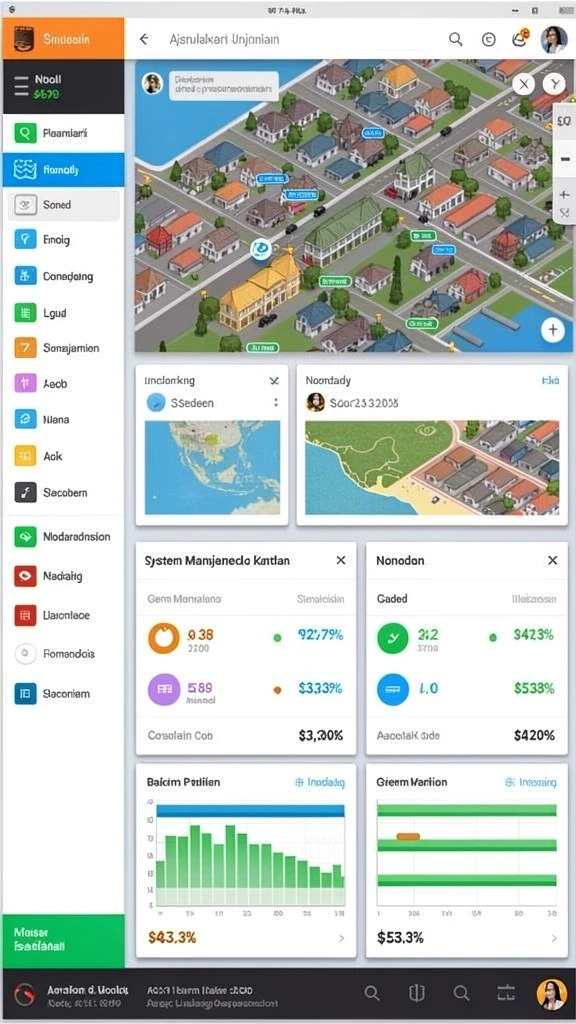Screen dimensions: 576x1024
Task: Select Plaaniarri in the sidebar
Action: coord(63,133)
